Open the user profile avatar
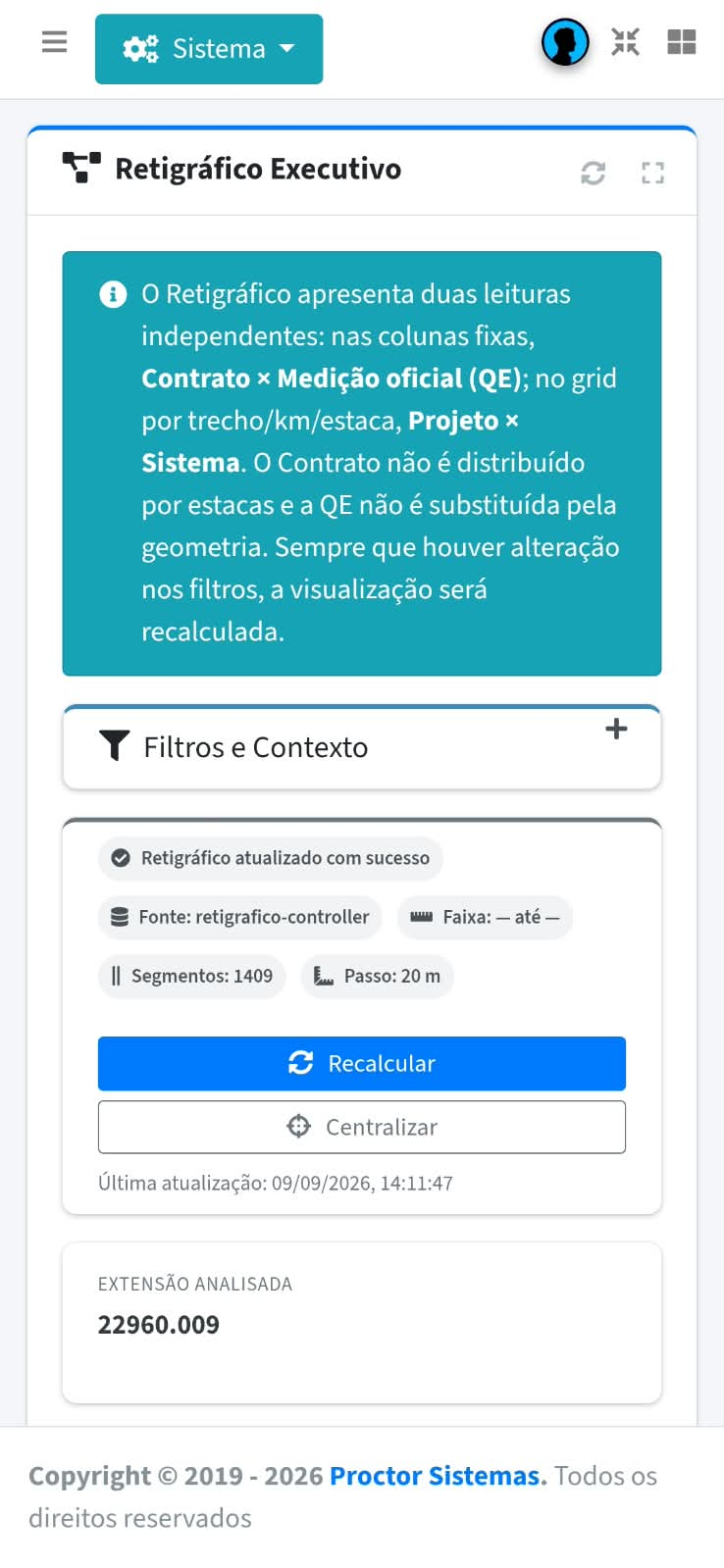 565,42
